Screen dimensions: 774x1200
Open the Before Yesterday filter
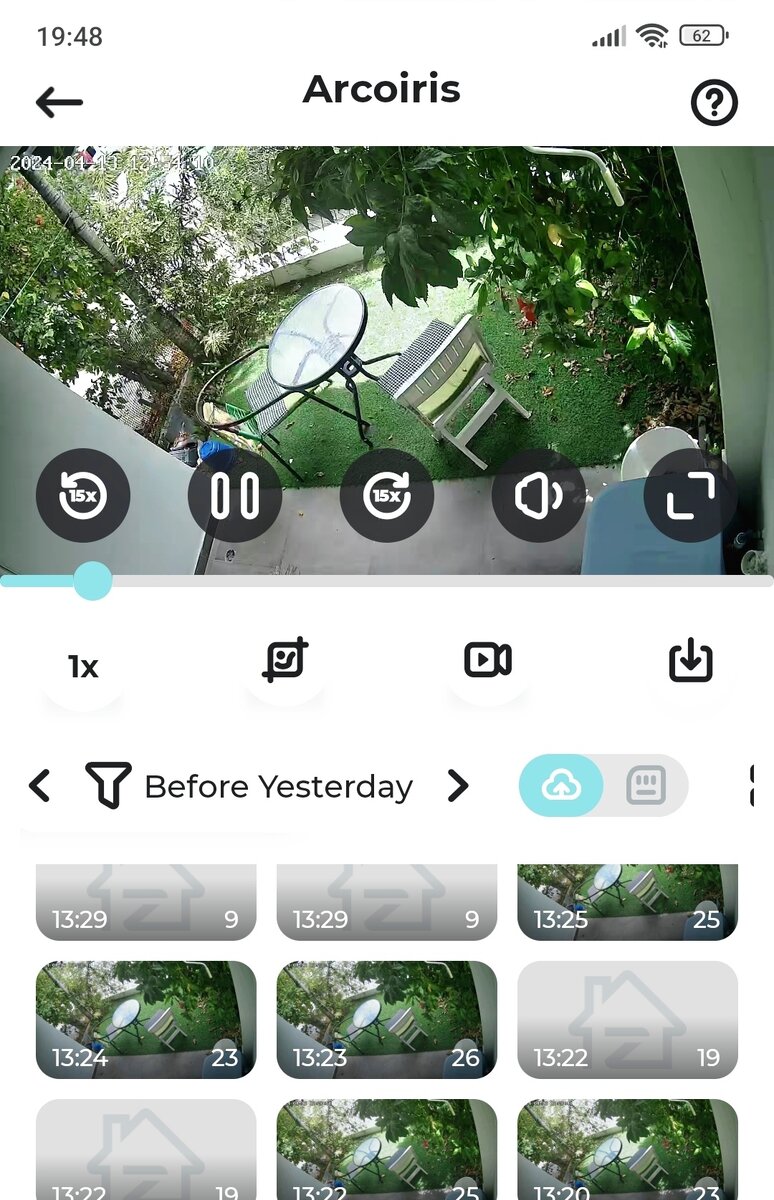click(x=250, y=786)
